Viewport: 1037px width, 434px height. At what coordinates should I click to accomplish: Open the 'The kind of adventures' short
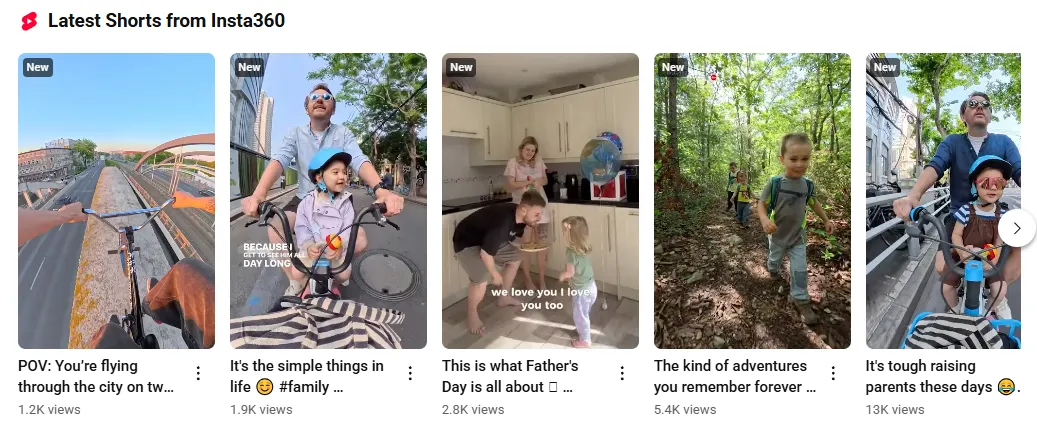click(752, 200)
